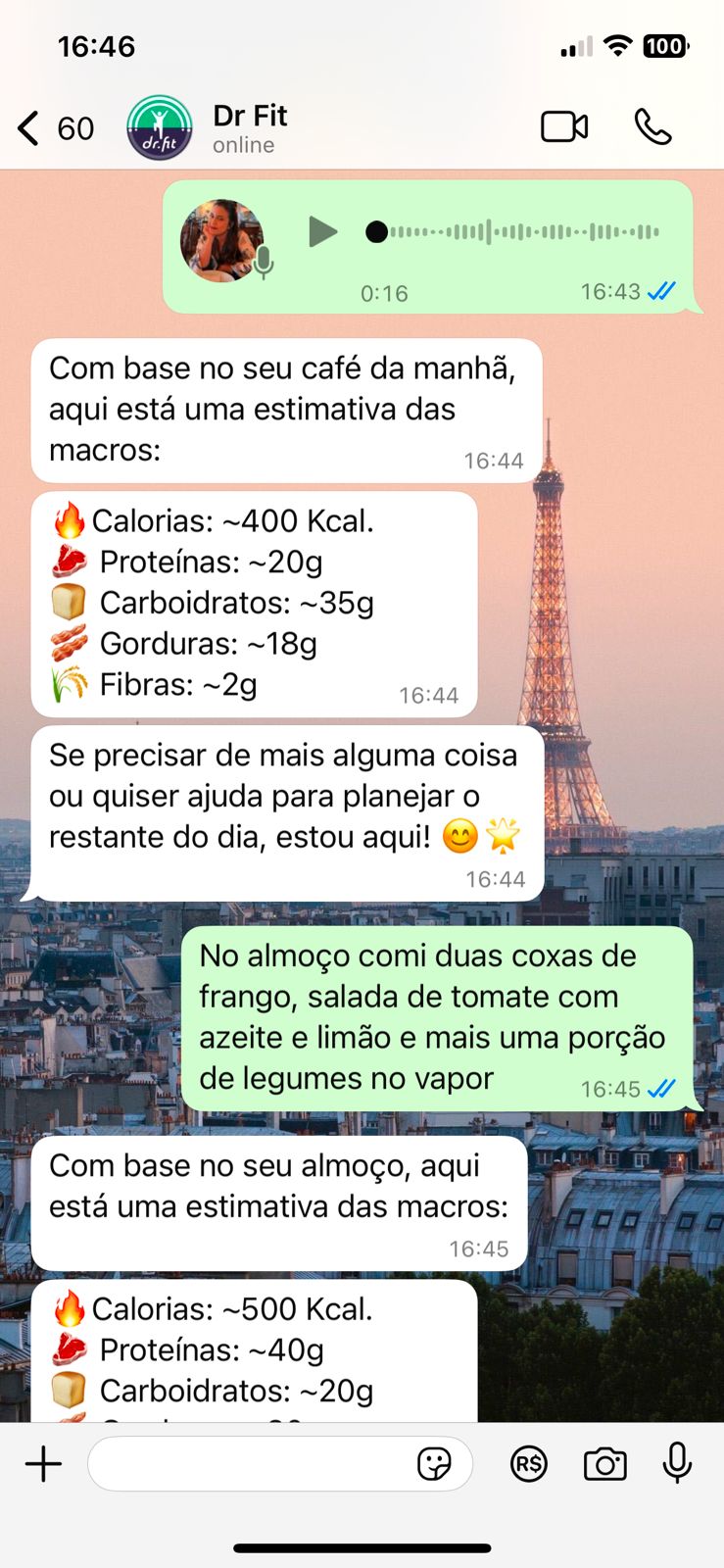
Task: Open the attachment plus menu
Action: point(43,1464)
